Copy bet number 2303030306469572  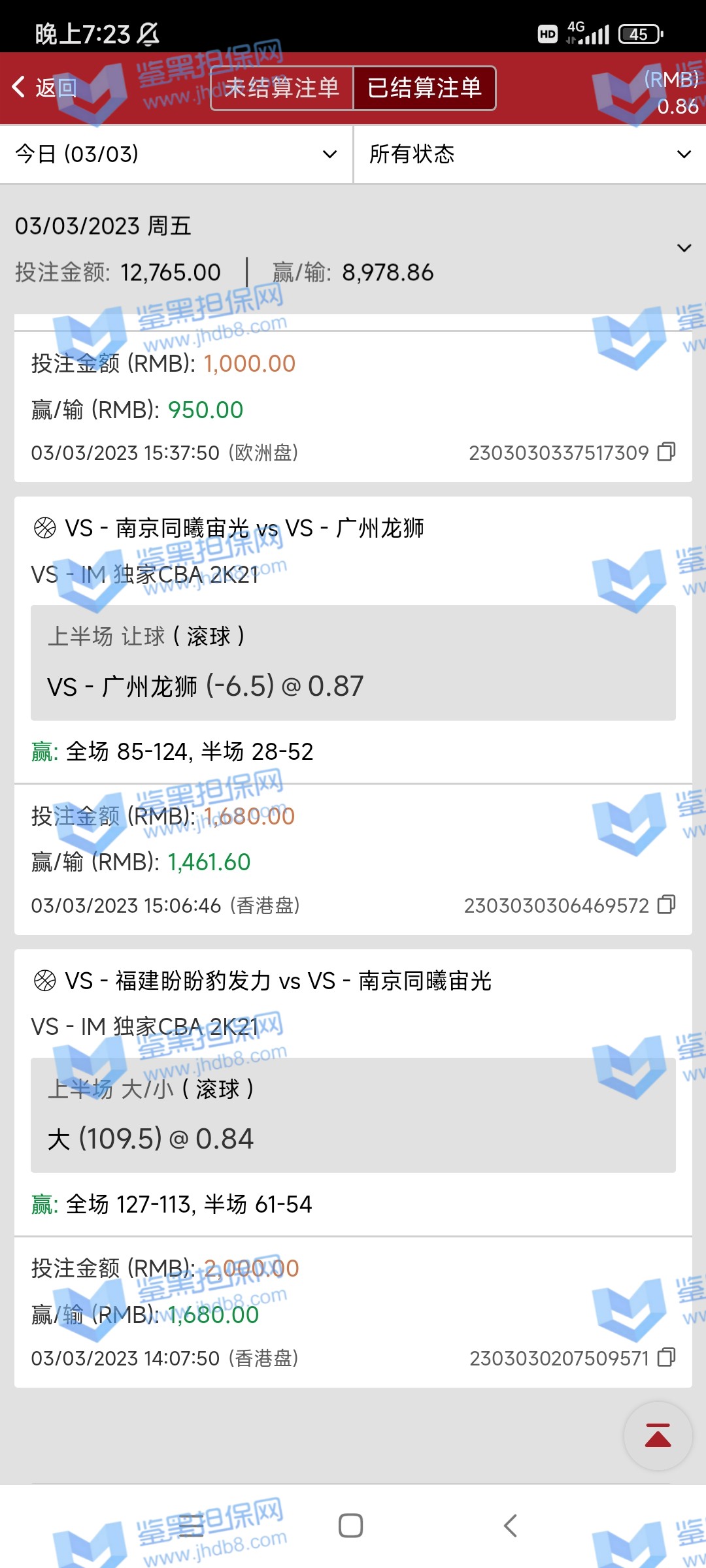666,904
